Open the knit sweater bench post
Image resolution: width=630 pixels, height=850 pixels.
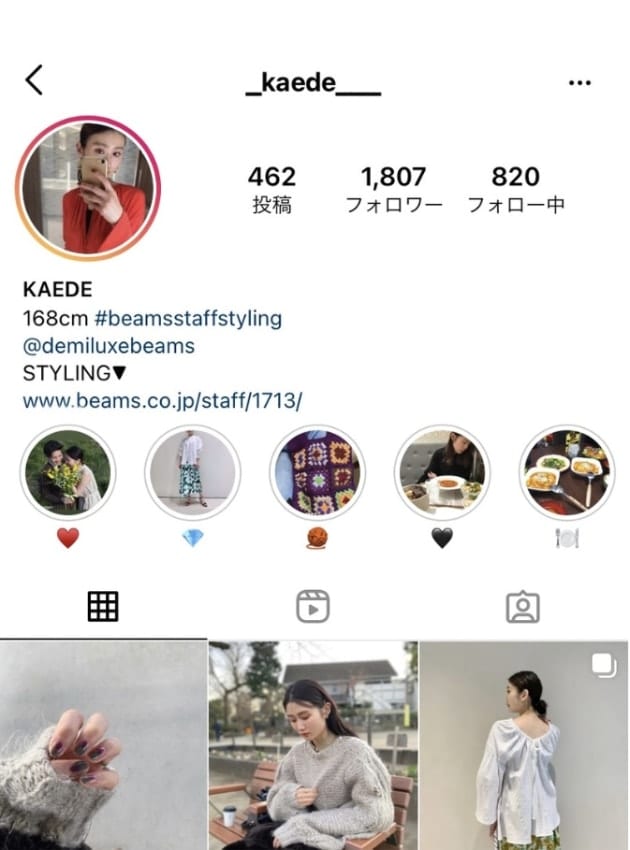click(313, 745)
